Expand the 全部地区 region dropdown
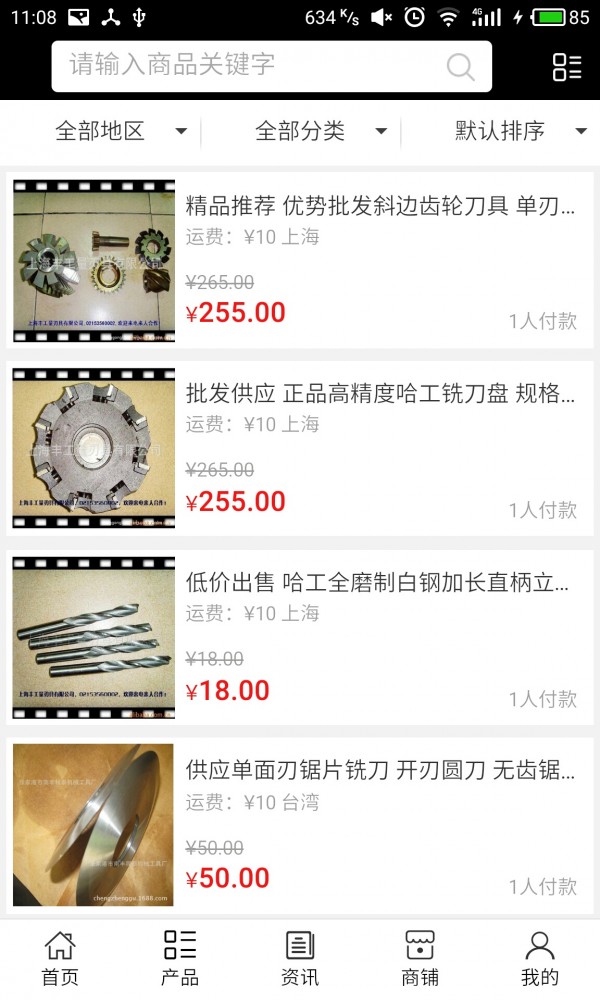The image size is (600, 1000). [120, 131]
